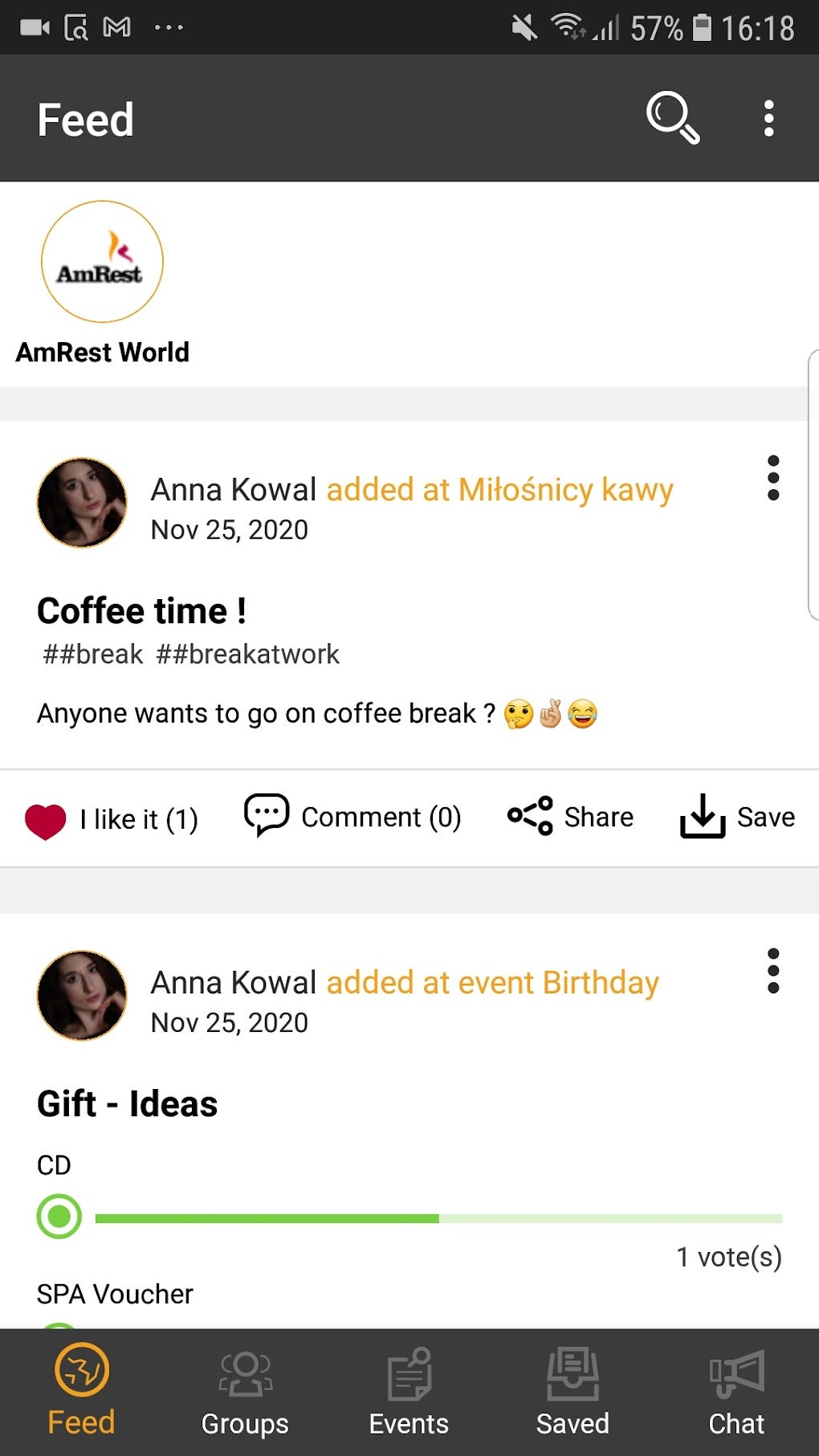Go to the Feed tab

point(81,1392)
